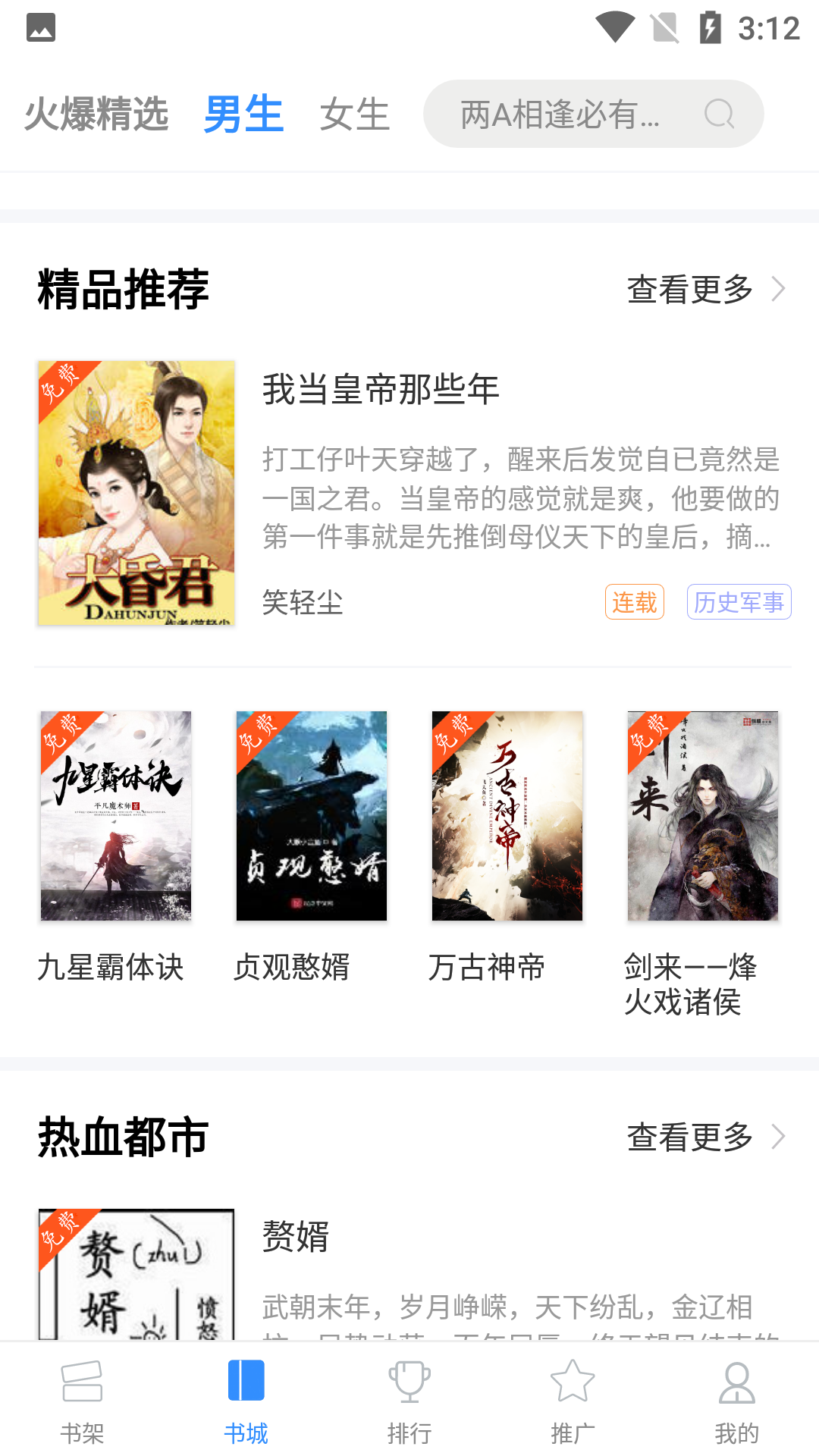Open the 历史军事 category tag
The image size is (819, 1456).
[x=739, y=601]
